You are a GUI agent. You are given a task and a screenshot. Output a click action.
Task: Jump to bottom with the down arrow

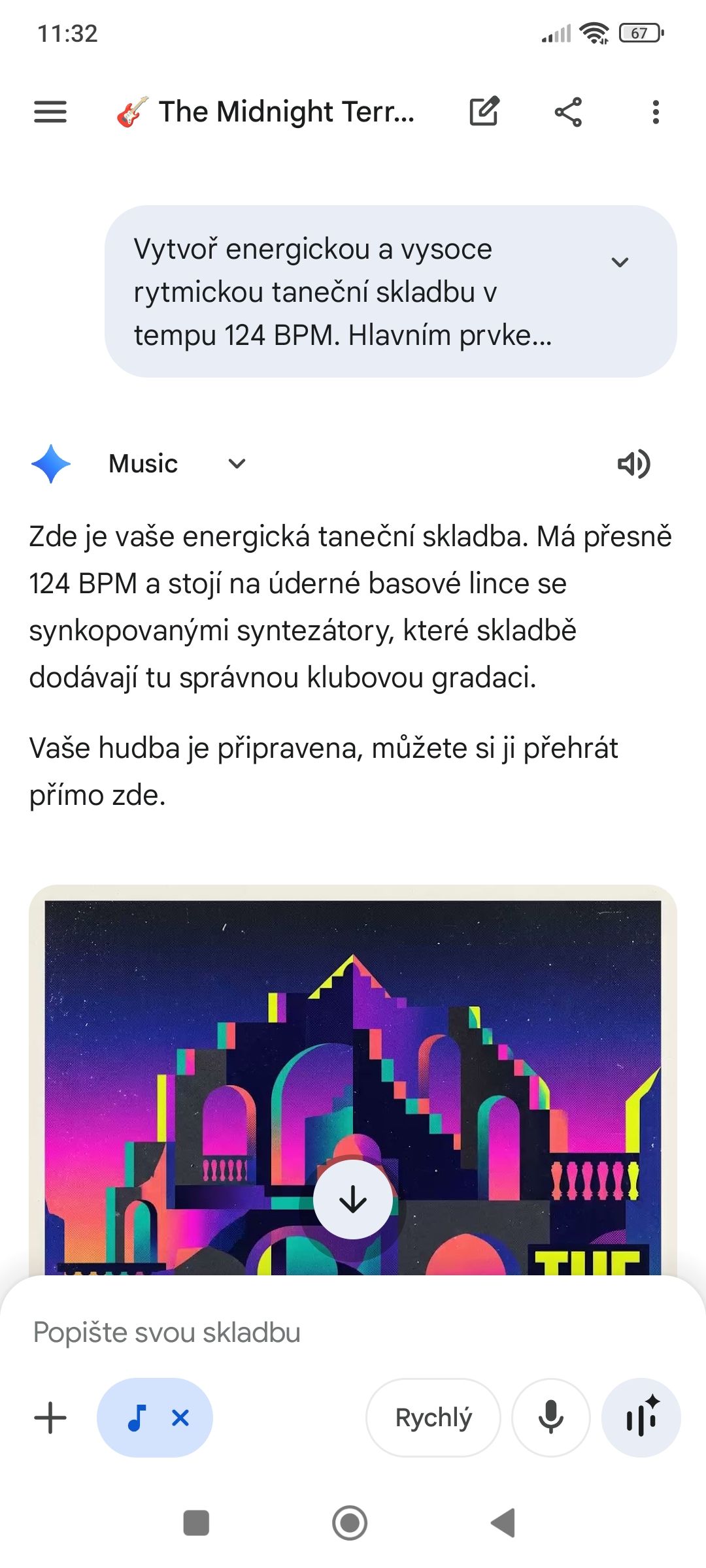coord(353,1199)
